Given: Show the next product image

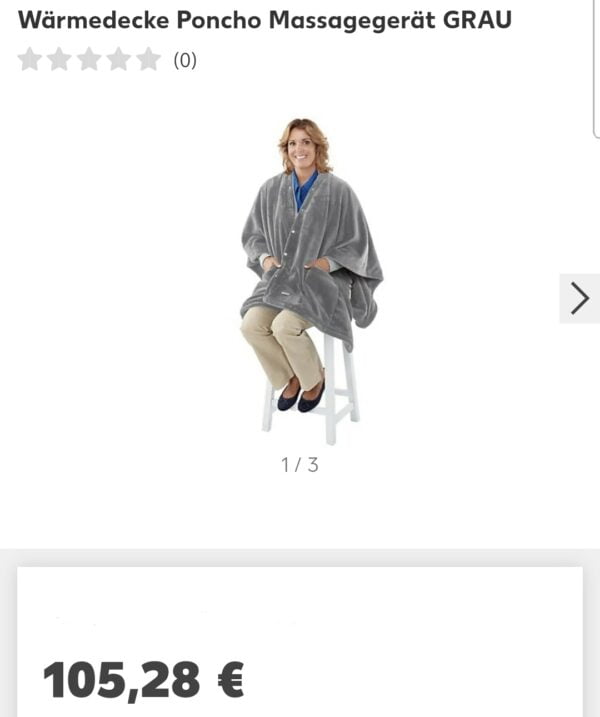Looking at the screenshot, I should click(579, 298).
